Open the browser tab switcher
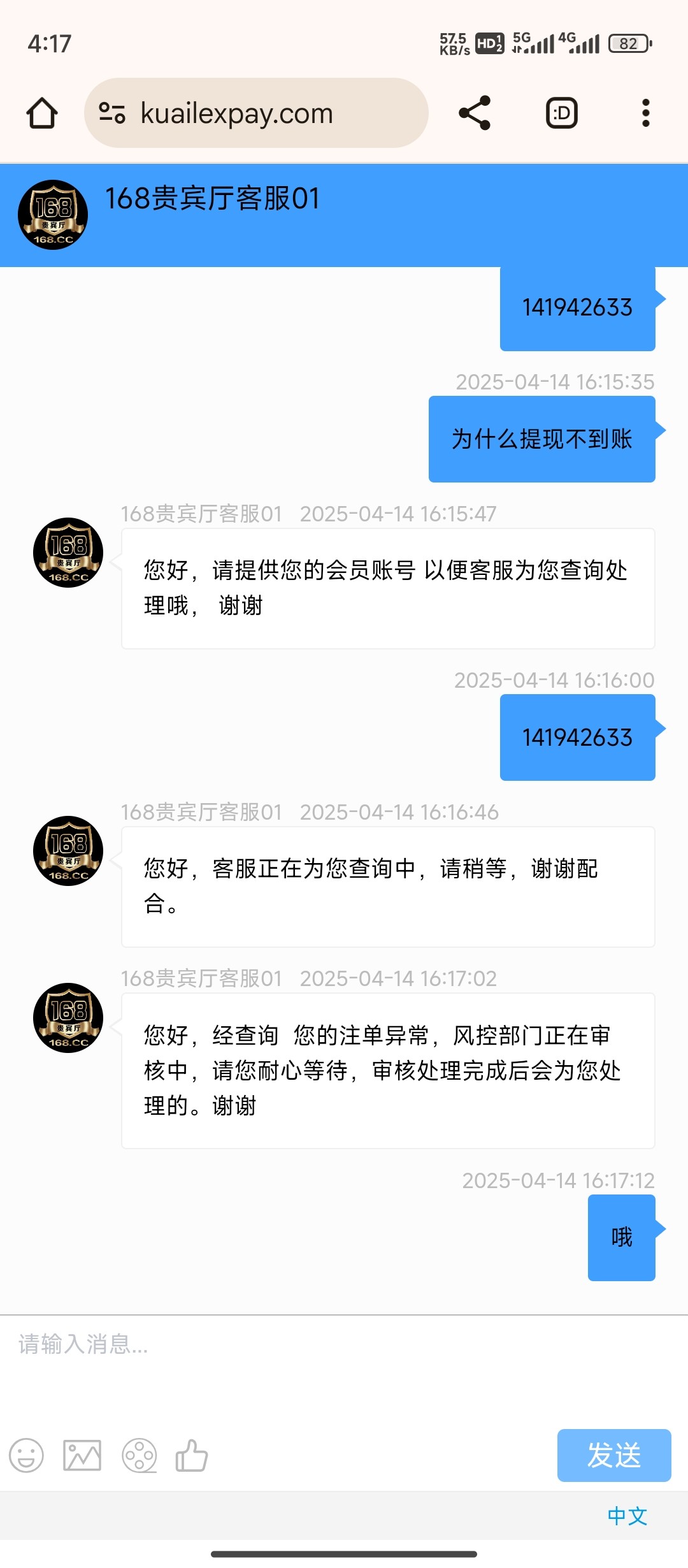The image size is (688, 1568). click(562, 113)
